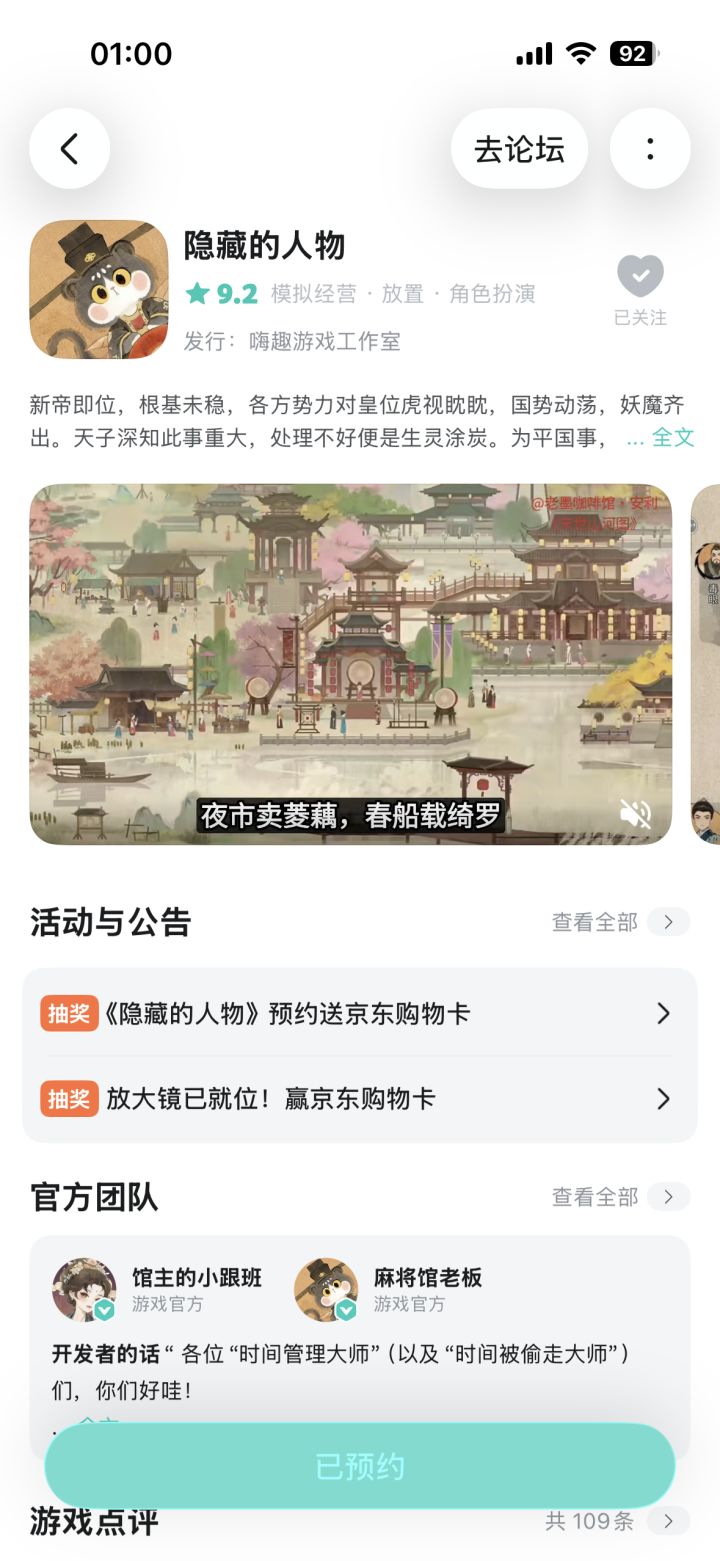
Task: Open 麻将馆老板 official profile
Action: (x=388, y=1289)
